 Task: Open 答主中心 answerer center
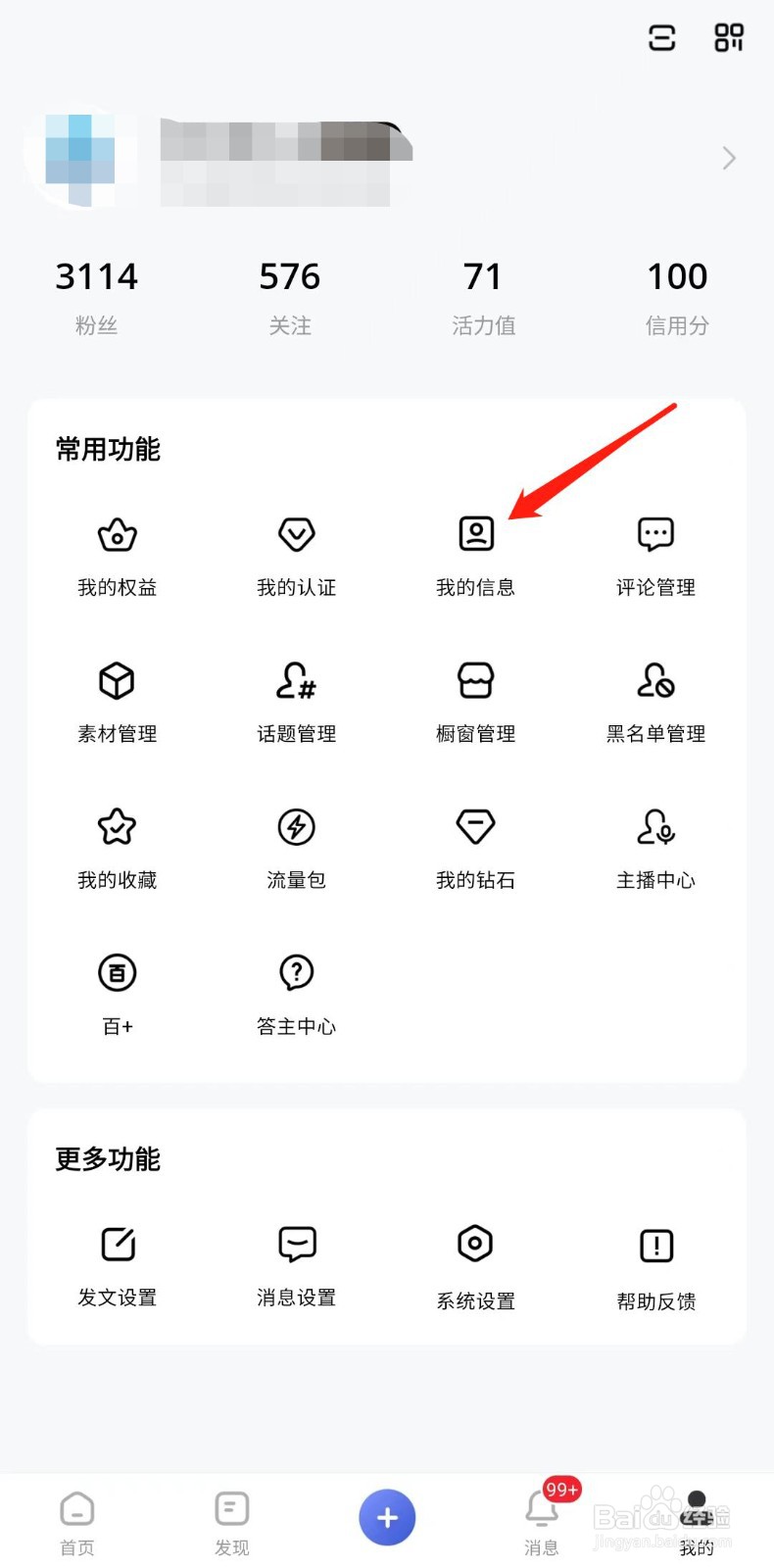pos(296,993)
